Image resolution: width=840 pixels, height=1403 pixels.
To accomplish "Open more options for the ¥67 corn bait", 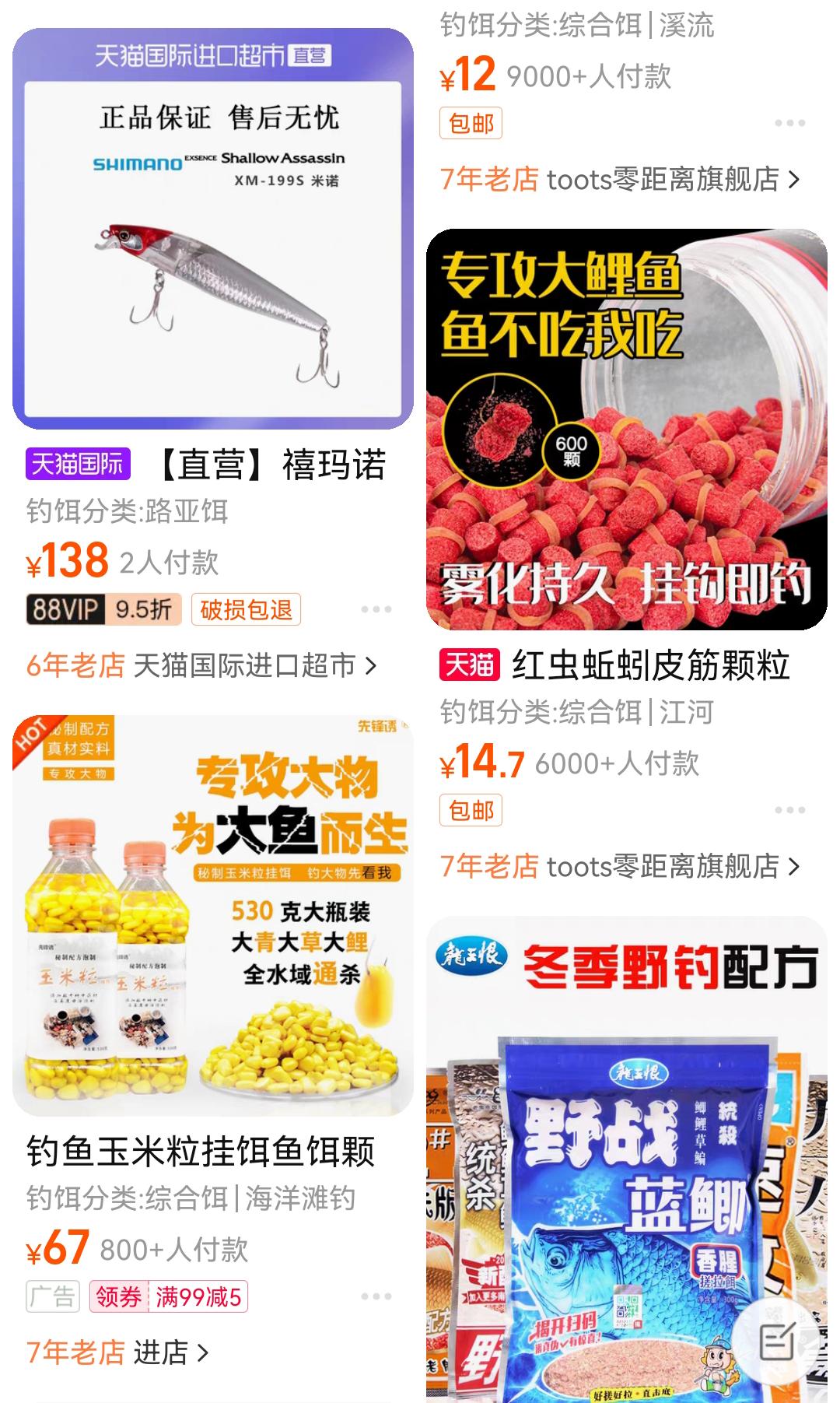I will (376, 1296).
